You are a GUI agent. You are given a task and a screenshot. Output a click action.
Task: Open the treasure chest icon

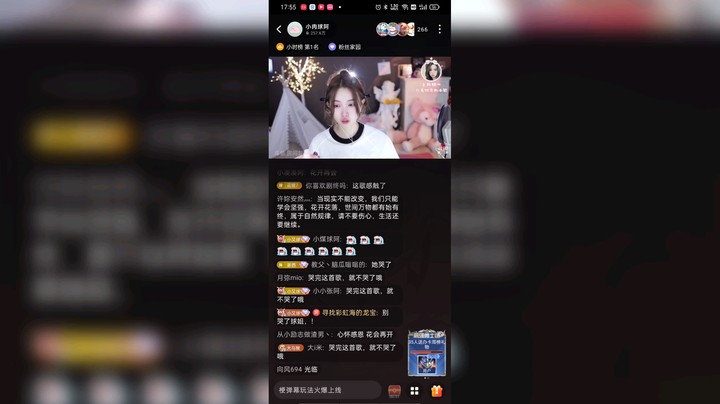pos(394,390)
